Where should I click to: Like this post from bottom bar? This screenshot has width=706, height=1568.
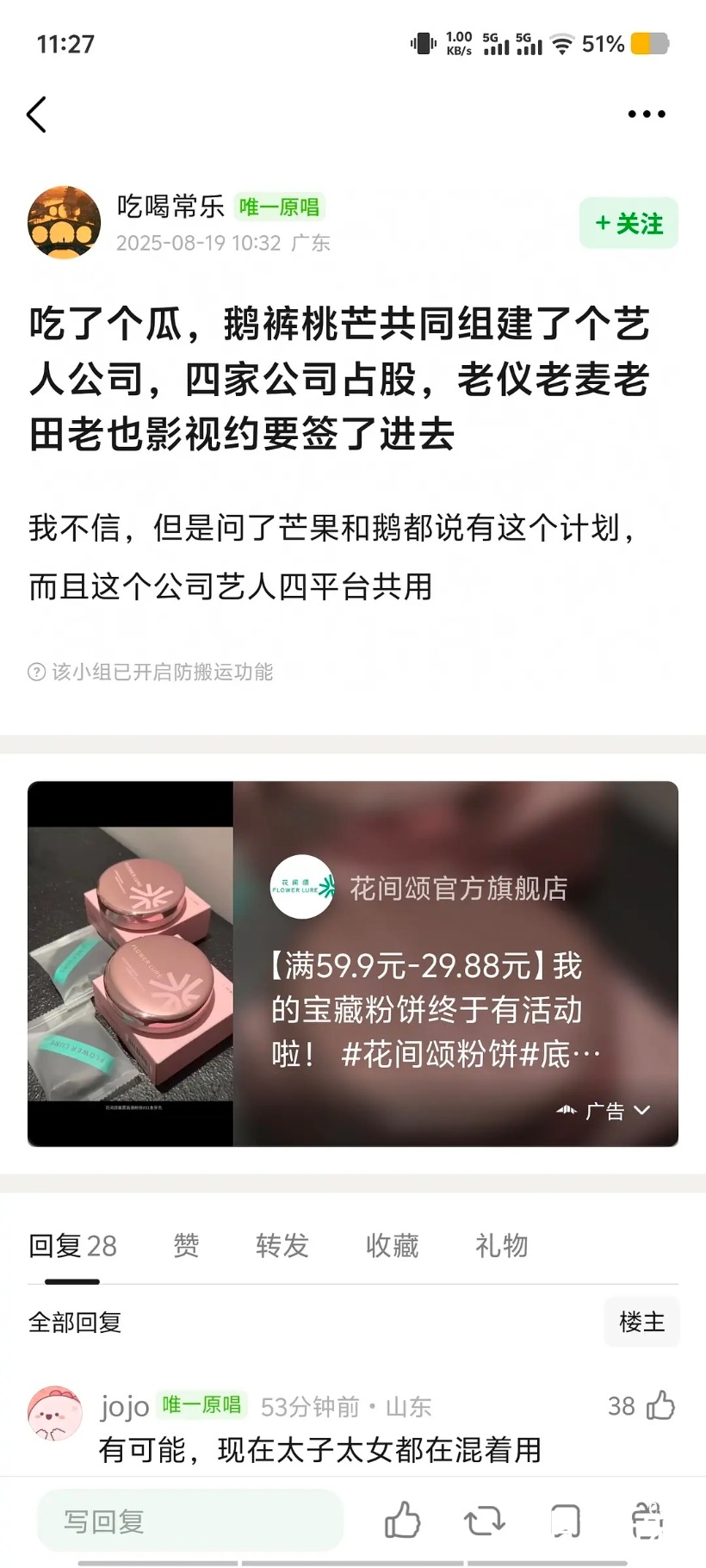click(x=402, y=1522)
